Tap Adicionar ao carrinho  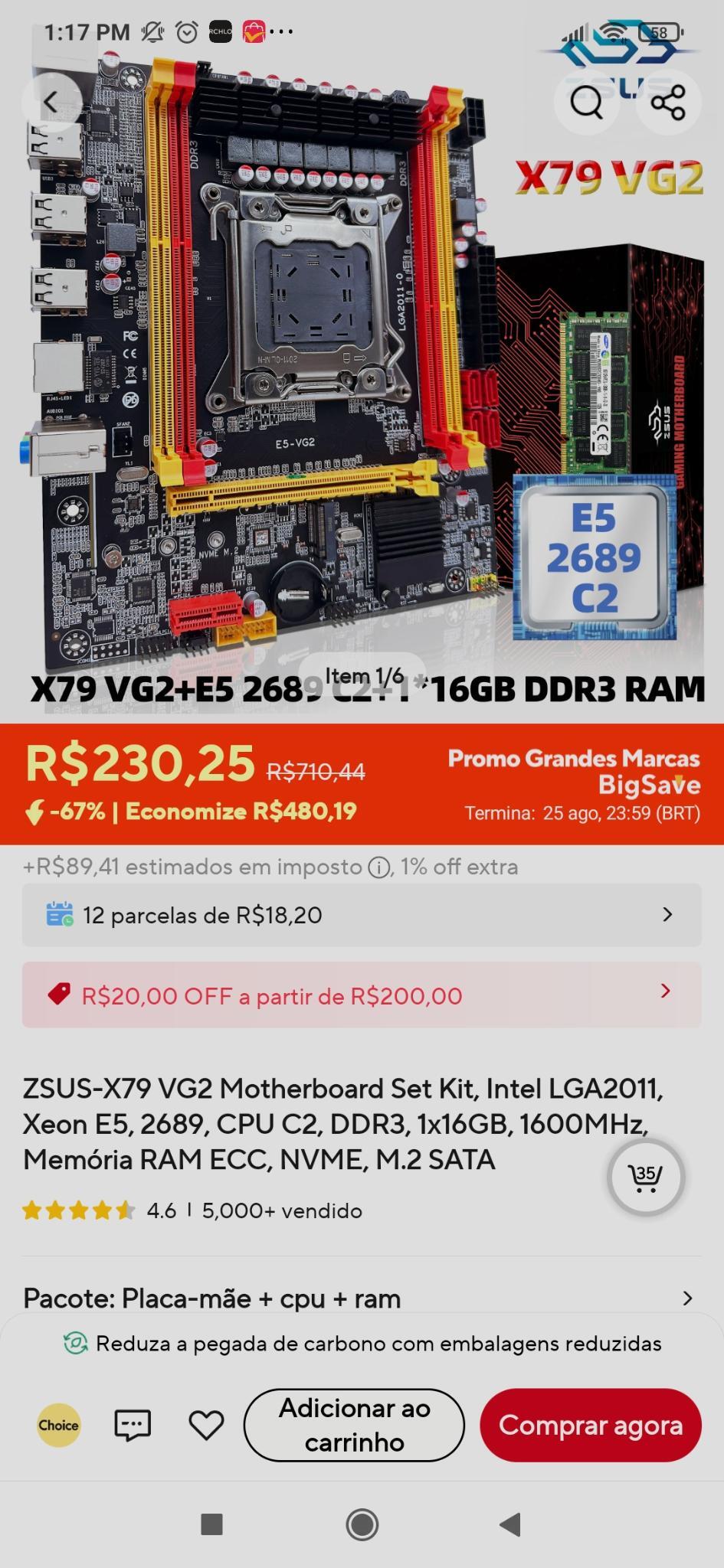(x=354, y=1425)
